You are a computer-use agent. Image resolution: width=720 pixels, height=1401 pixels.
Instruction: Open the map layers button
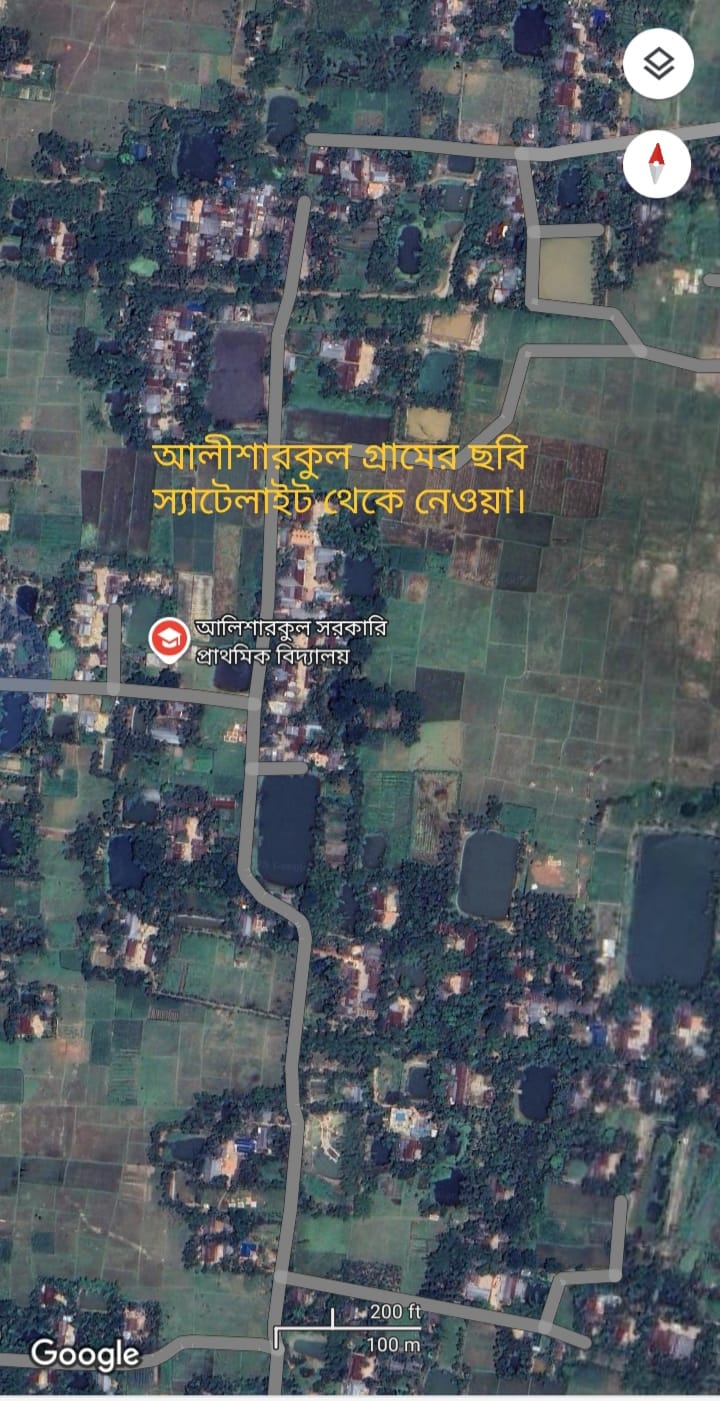657,65
